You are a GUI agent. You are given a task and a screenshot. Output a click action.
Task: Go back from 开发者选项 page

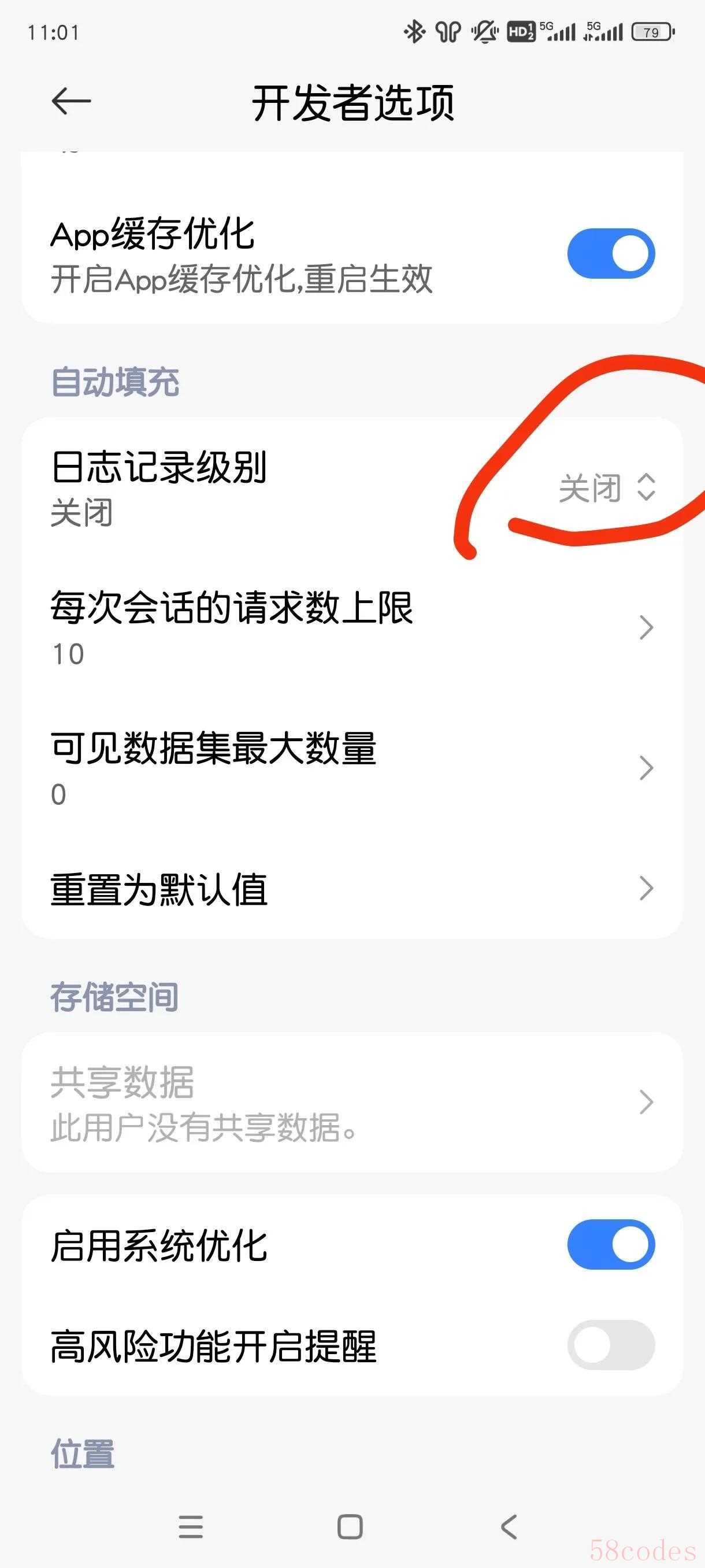point(71,101)
